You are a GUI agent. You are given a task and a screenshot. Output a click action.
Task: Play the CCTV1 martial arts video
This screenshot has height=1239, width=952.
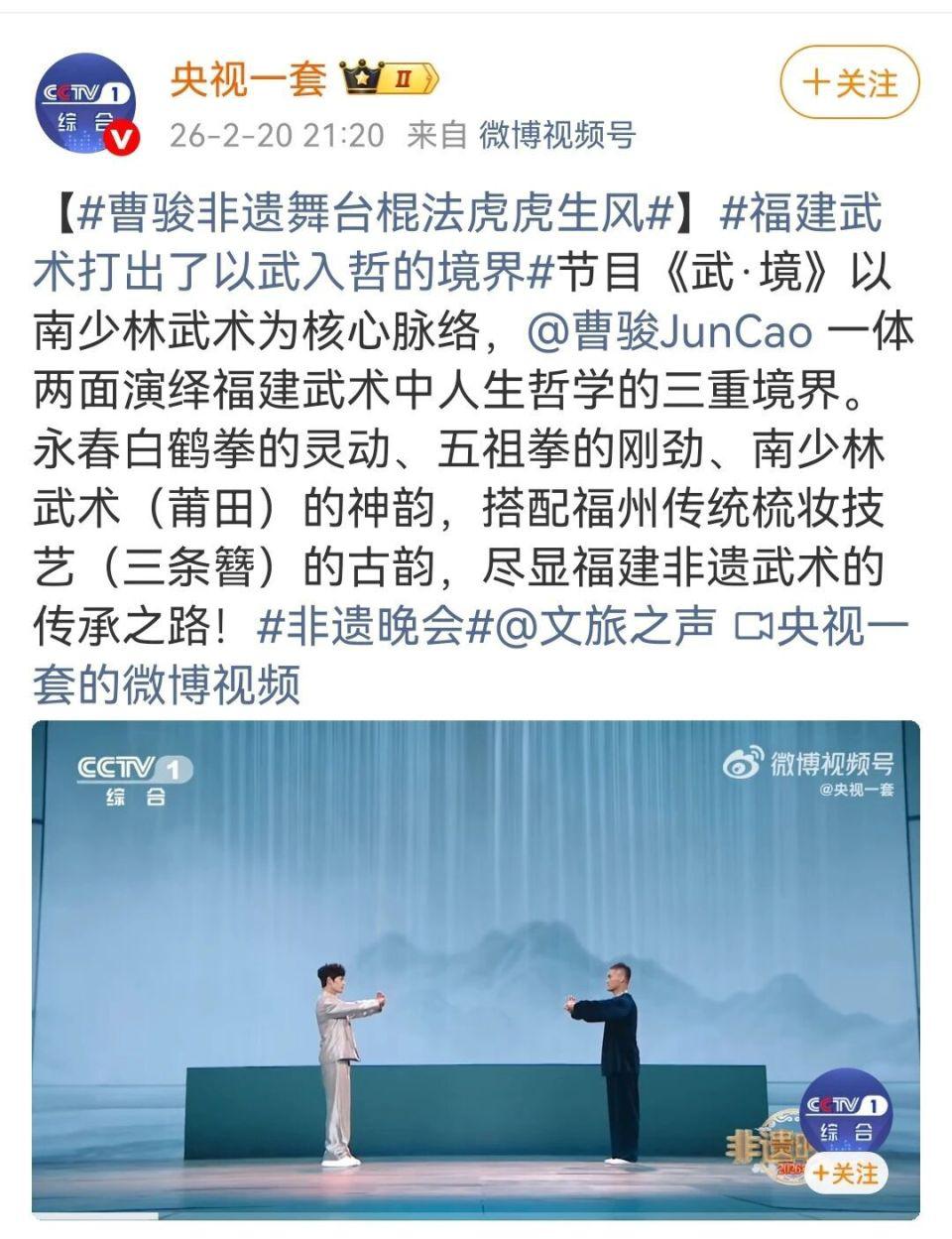click(476, 967)
